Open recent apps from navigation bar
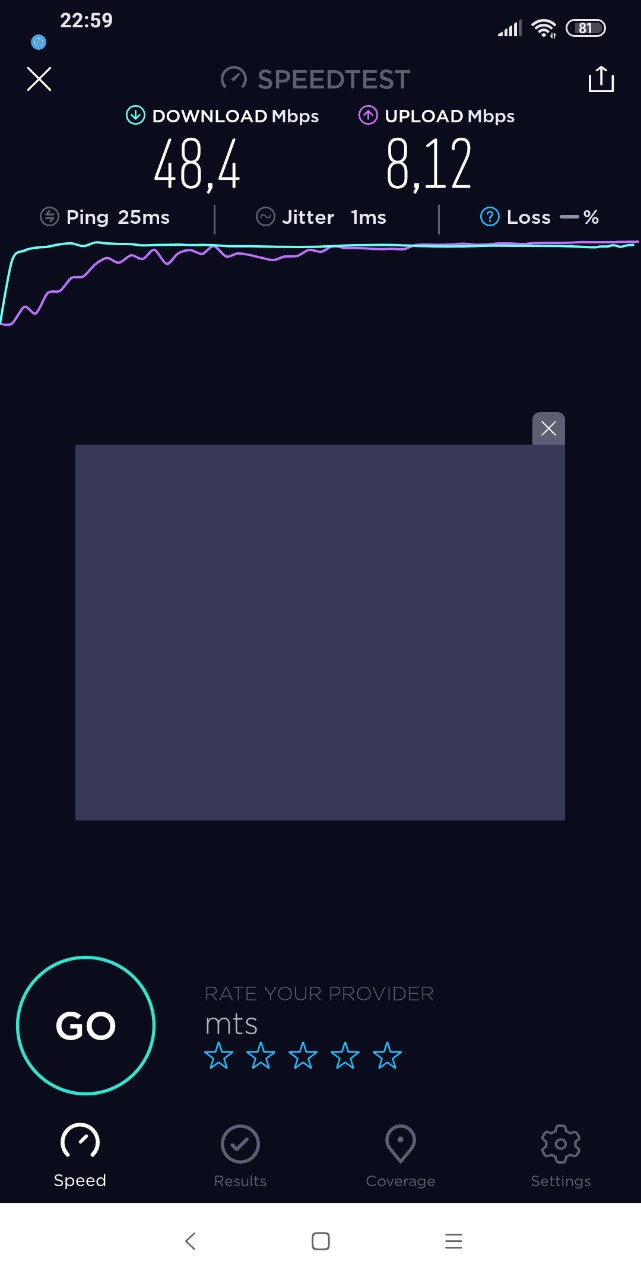Image resolution: width=641 pixels, height=1280 pixels. [x=453, y=1241]
